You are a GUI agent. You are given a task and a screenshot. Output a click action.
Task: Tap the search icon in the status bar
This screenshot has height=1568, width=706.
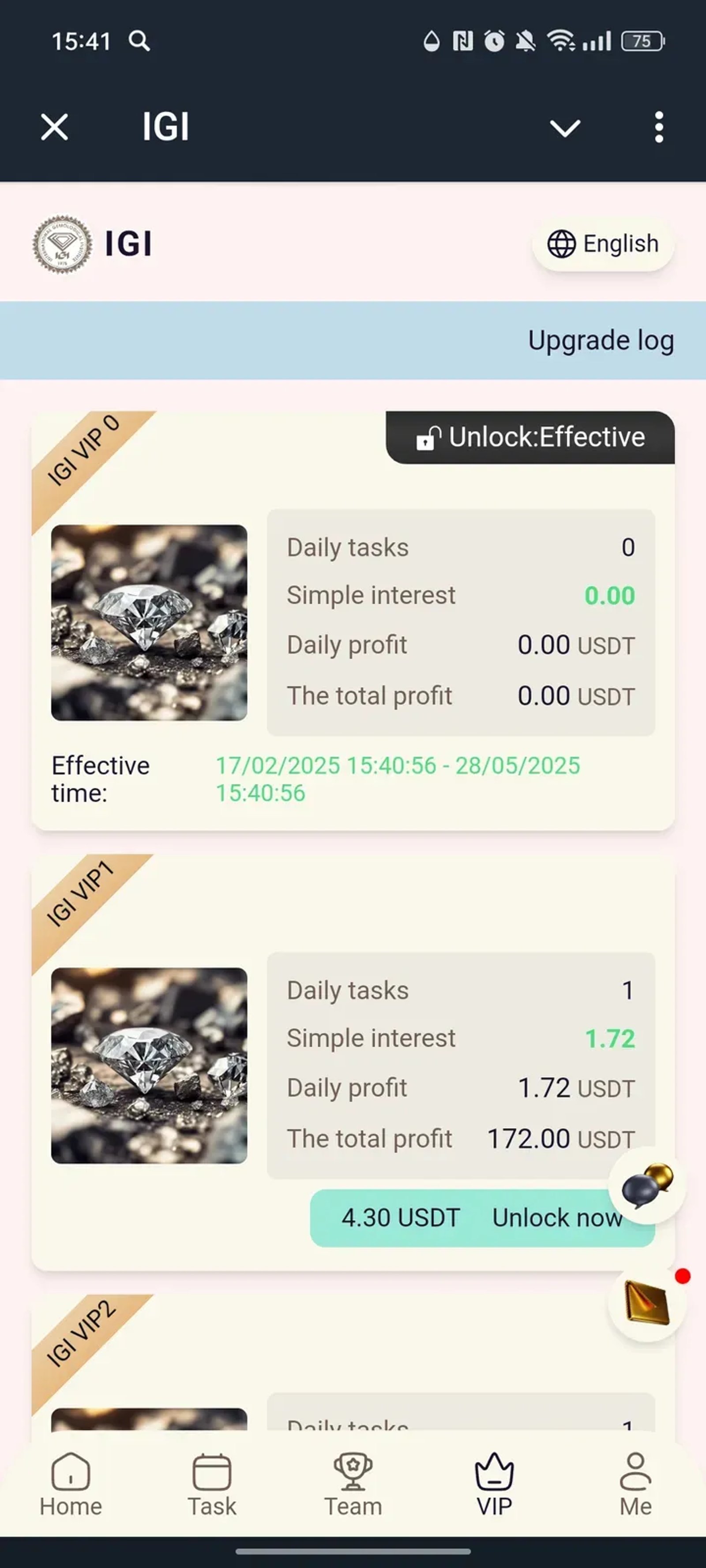point(139,41)
